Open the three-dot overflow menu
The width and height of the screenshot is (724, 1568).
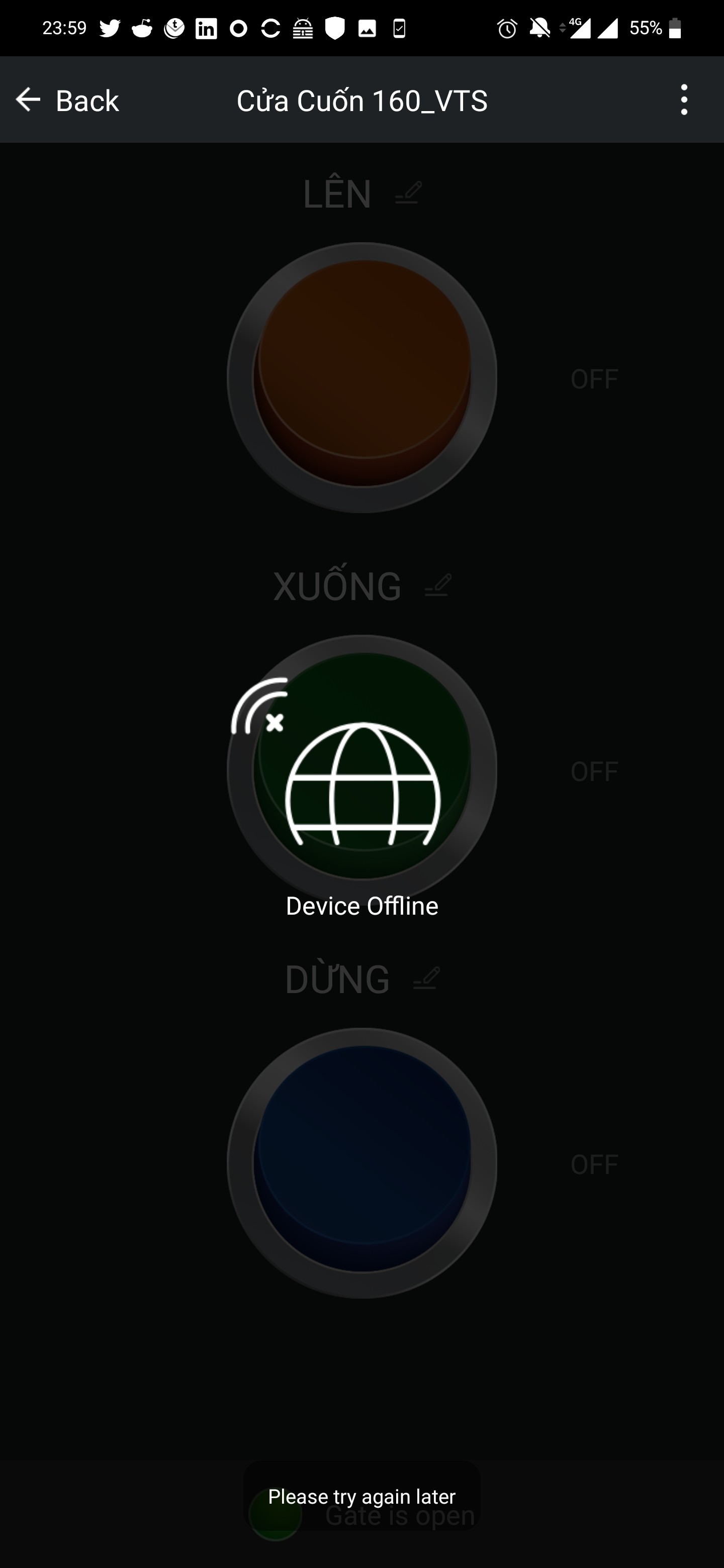coord(684,100)
